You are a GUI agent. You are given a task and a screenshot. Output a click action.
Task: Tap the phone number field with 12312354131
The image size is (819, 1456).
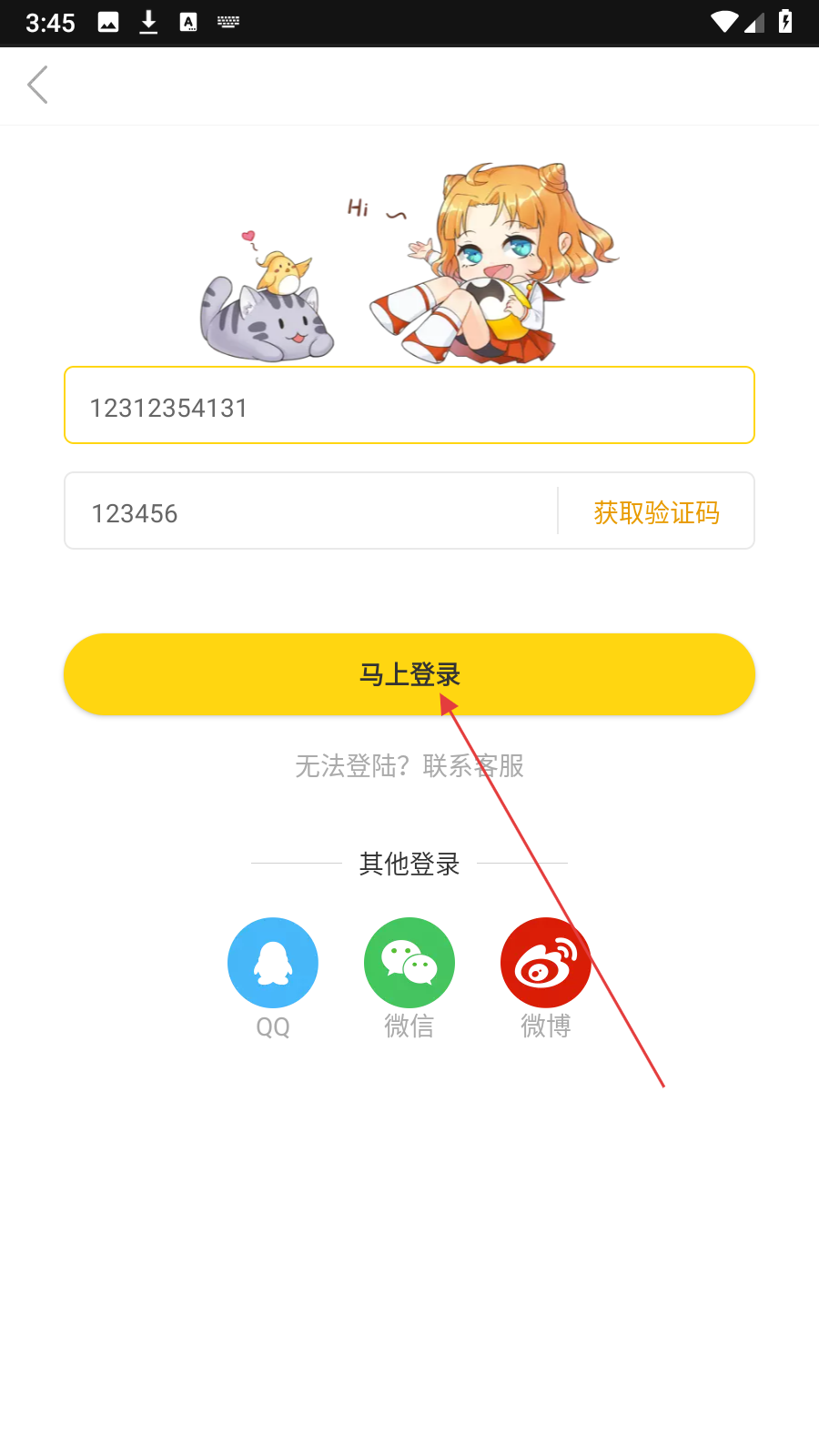(x=409, y=406)
